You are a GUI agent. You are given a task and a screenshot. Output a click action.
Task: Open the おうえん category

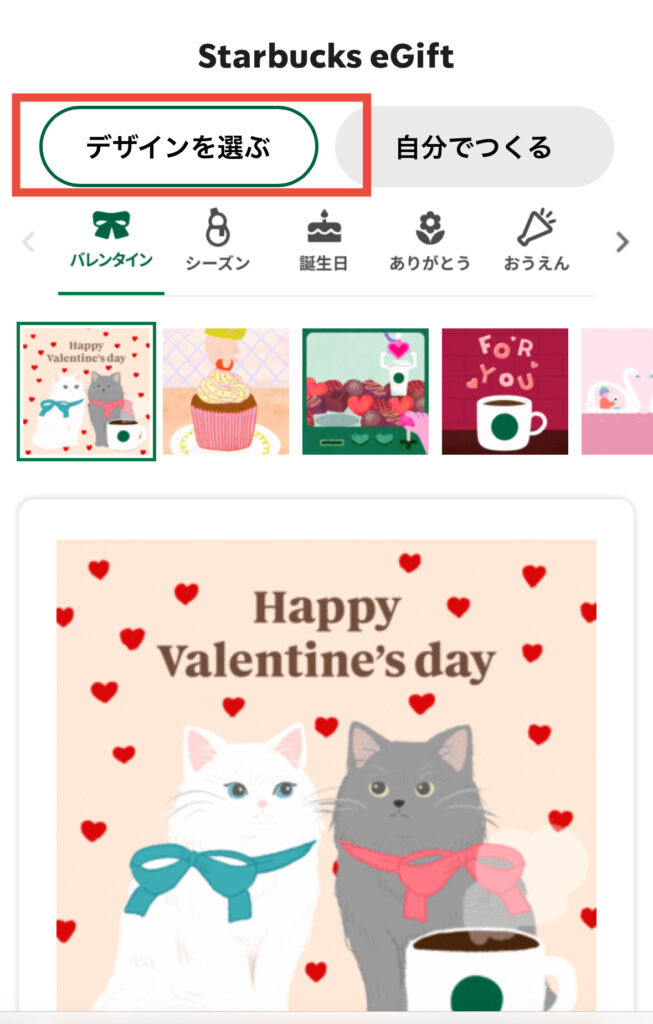pyautogui.click(x=536, y=241)
